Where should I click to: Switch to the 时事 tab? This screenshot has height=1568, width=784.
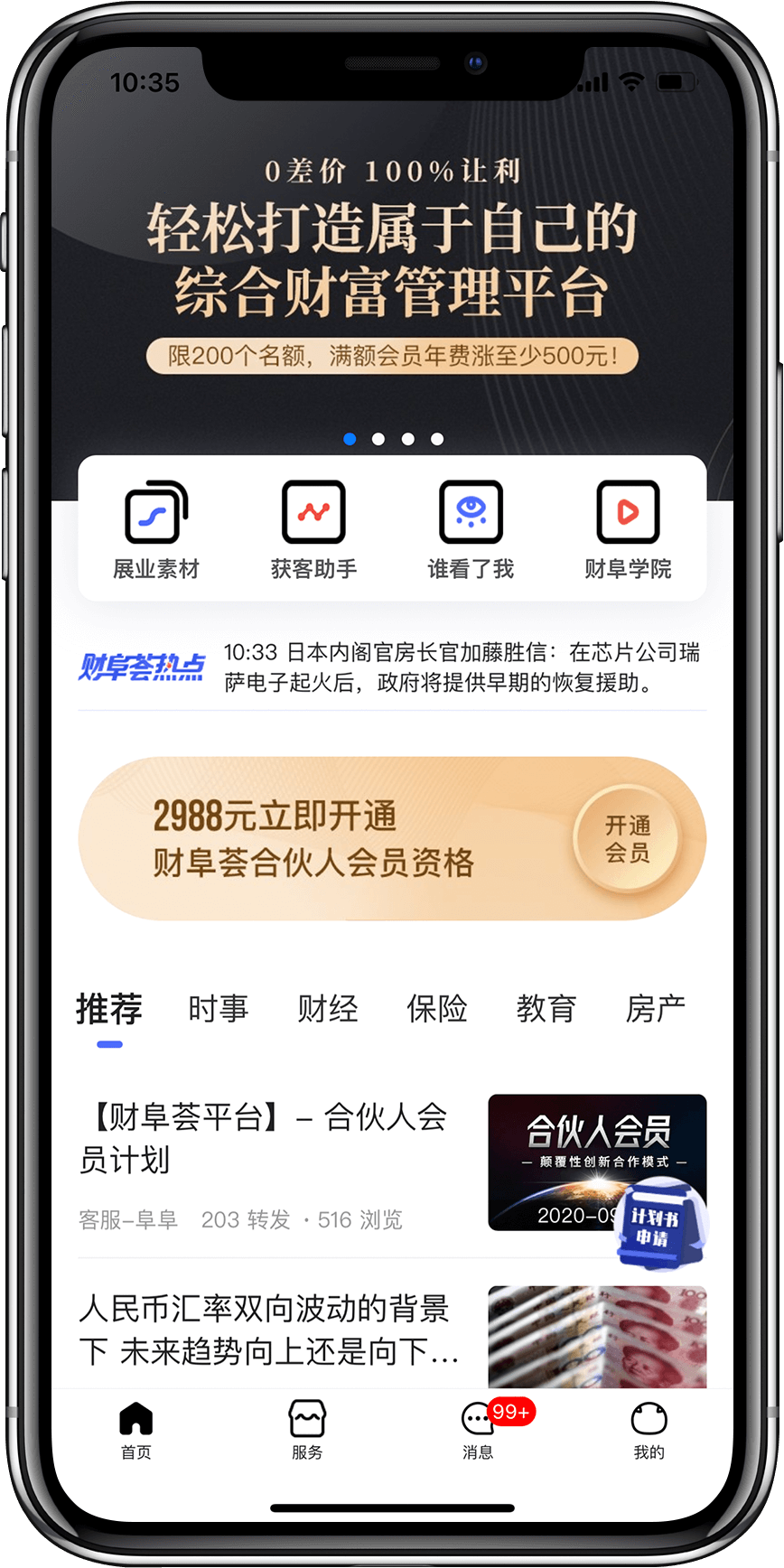(x=218, y=1008)
